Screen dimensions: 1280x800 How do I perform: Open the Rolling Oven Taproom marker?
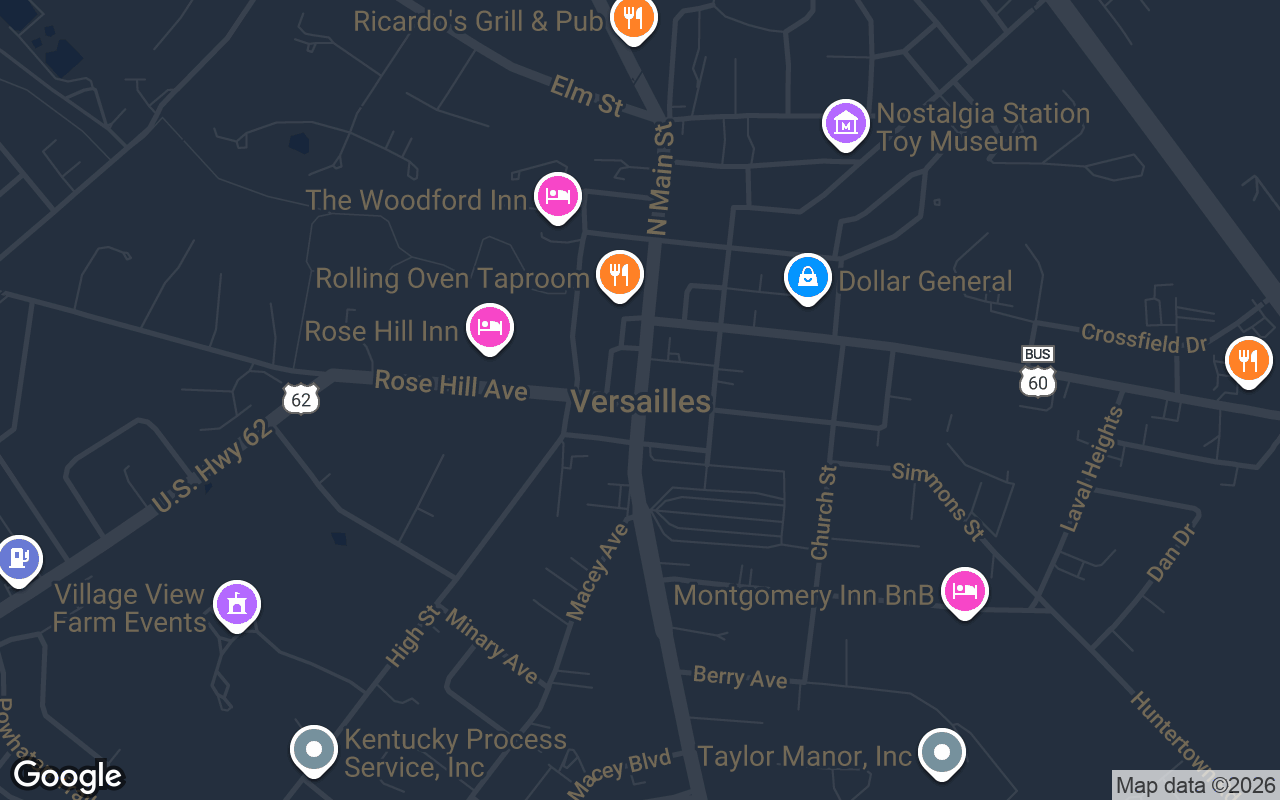[619, 274]
